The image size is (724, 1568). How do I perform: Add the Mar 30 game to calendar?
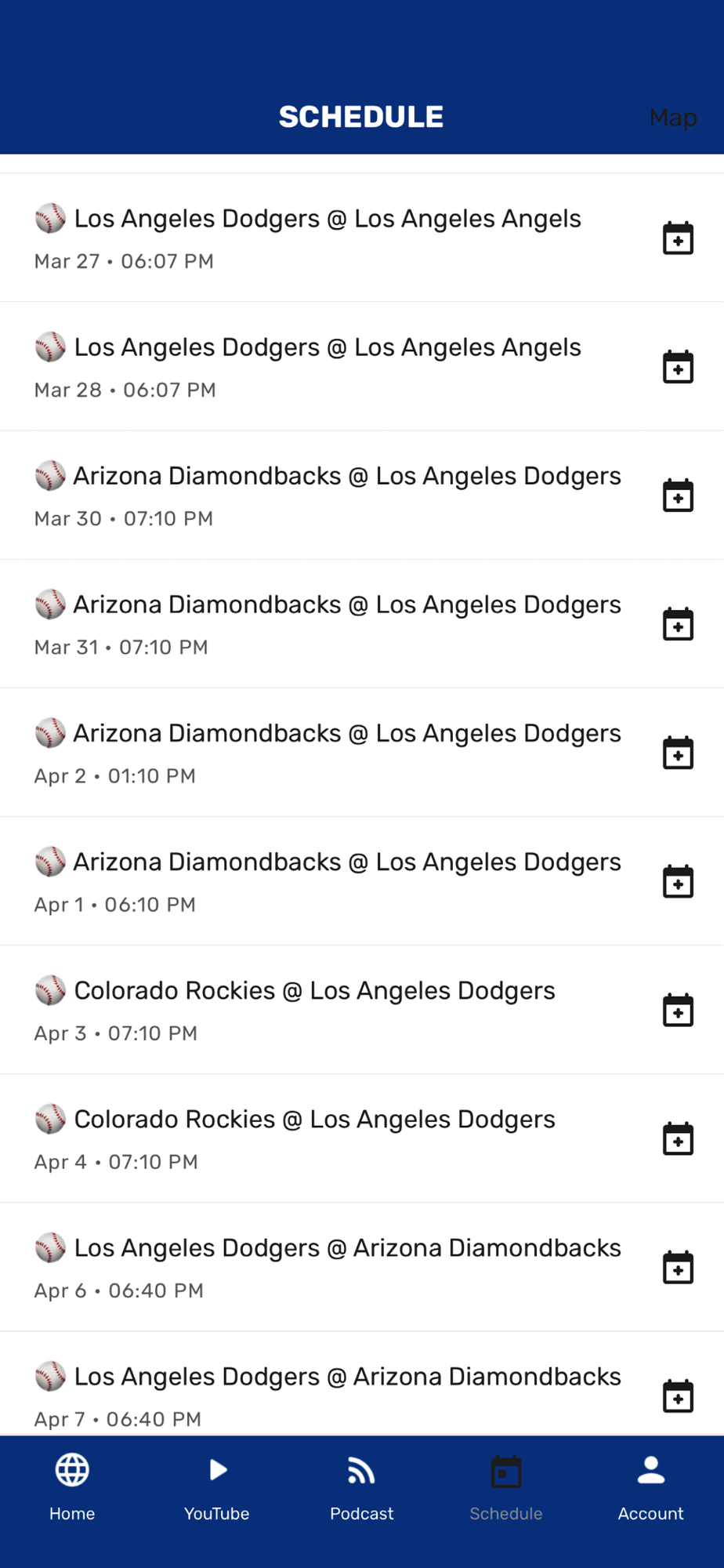tap(678, 495)
